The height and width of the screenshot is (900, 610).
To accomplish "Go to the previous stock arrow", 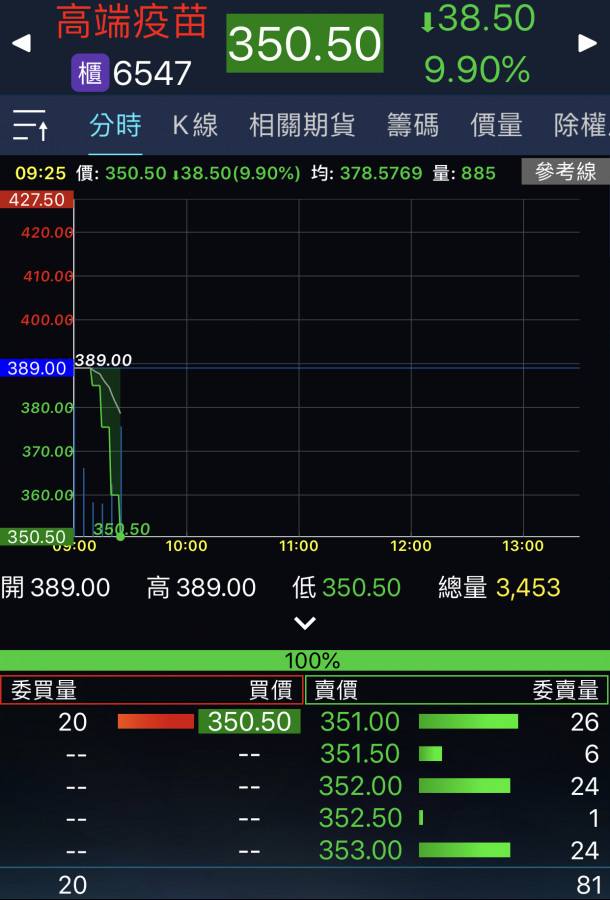I will click(21, 44).
